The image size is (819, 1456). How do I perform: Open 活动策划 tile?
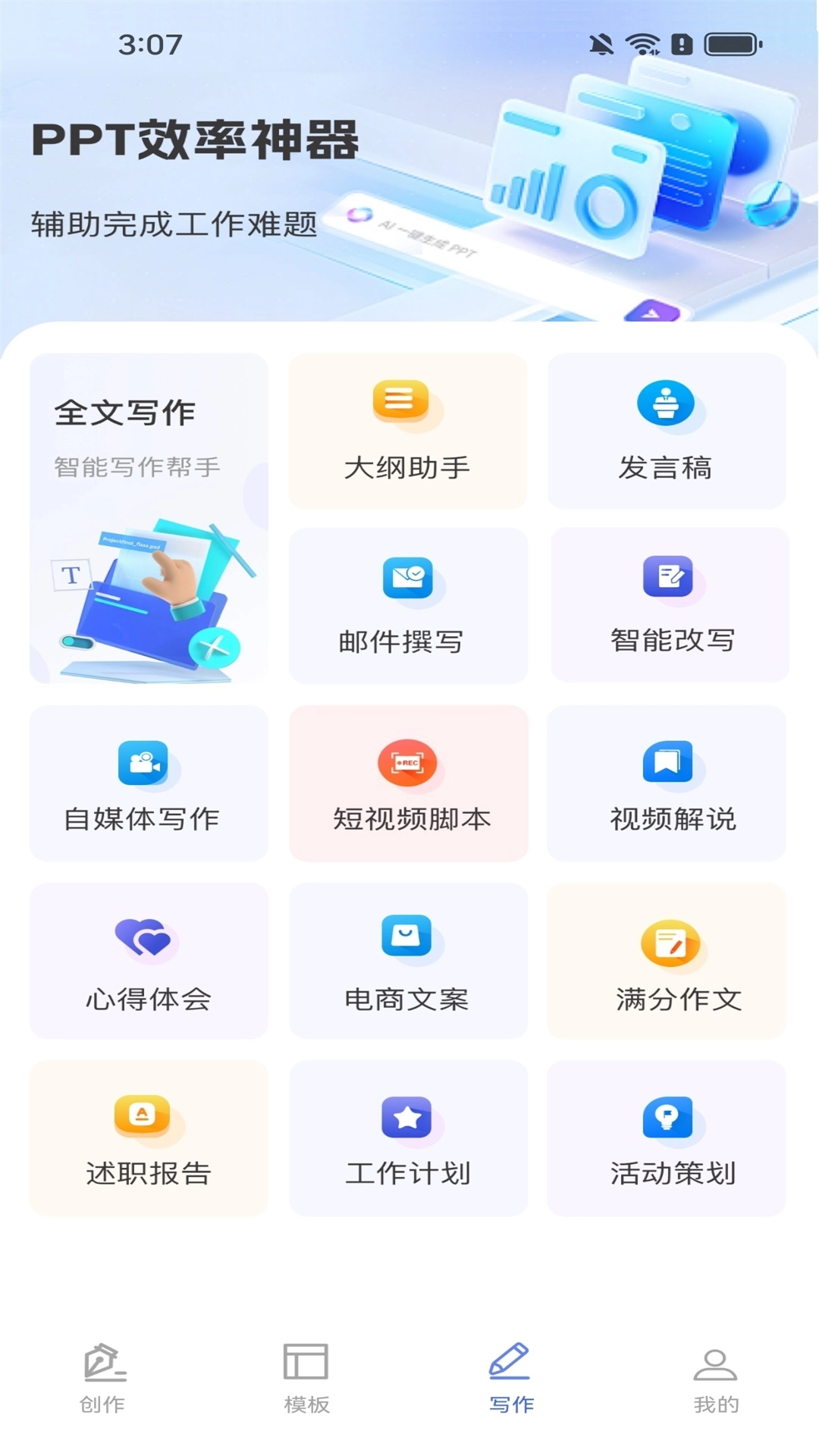click(667, 1138)
